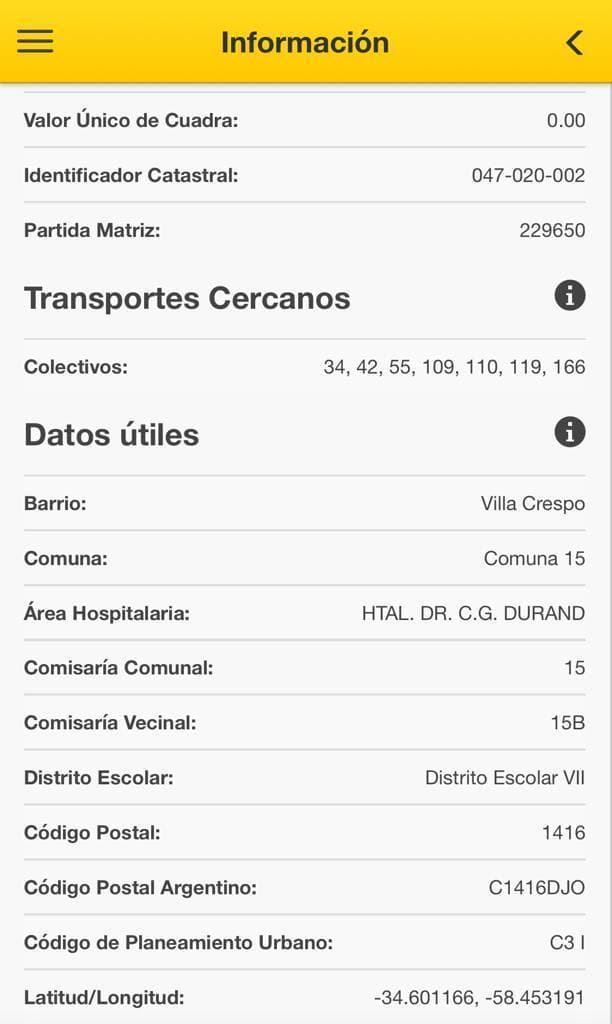
Task: Show info about Datos útiles
Action: tap(569, 432)
